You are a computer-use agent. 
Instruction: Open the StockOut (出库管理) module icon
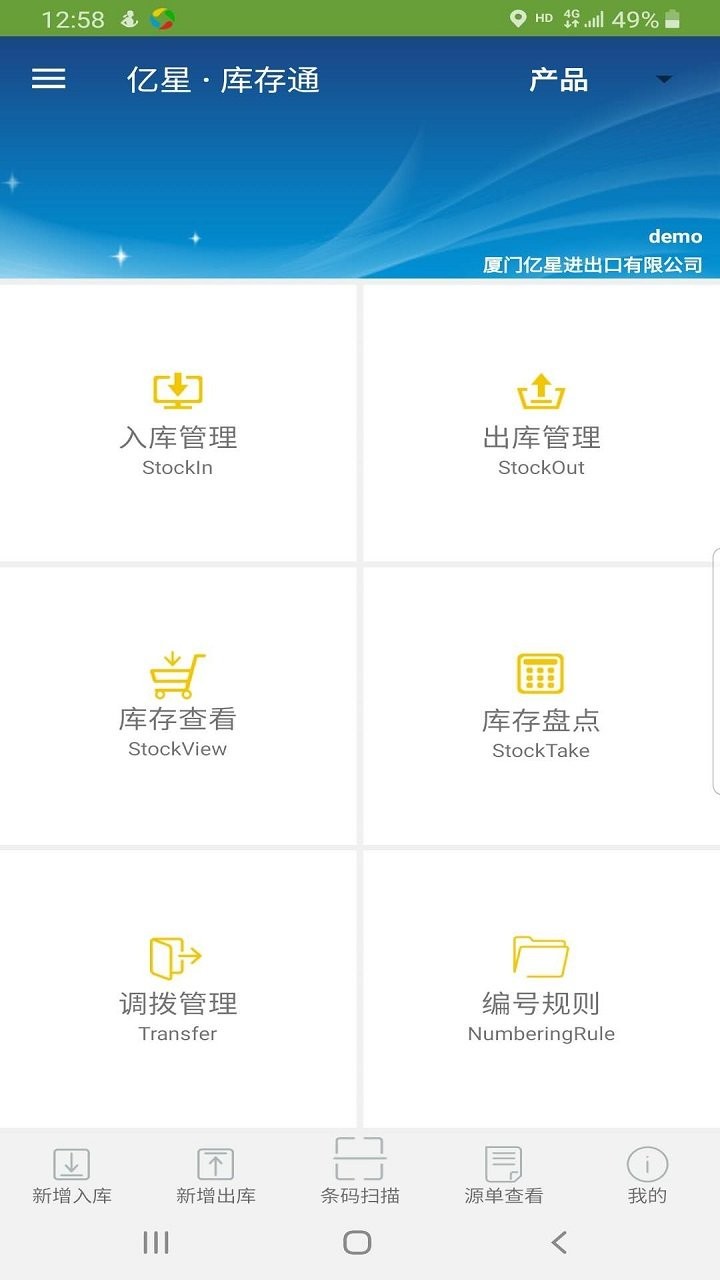click(x=540, y=392)
